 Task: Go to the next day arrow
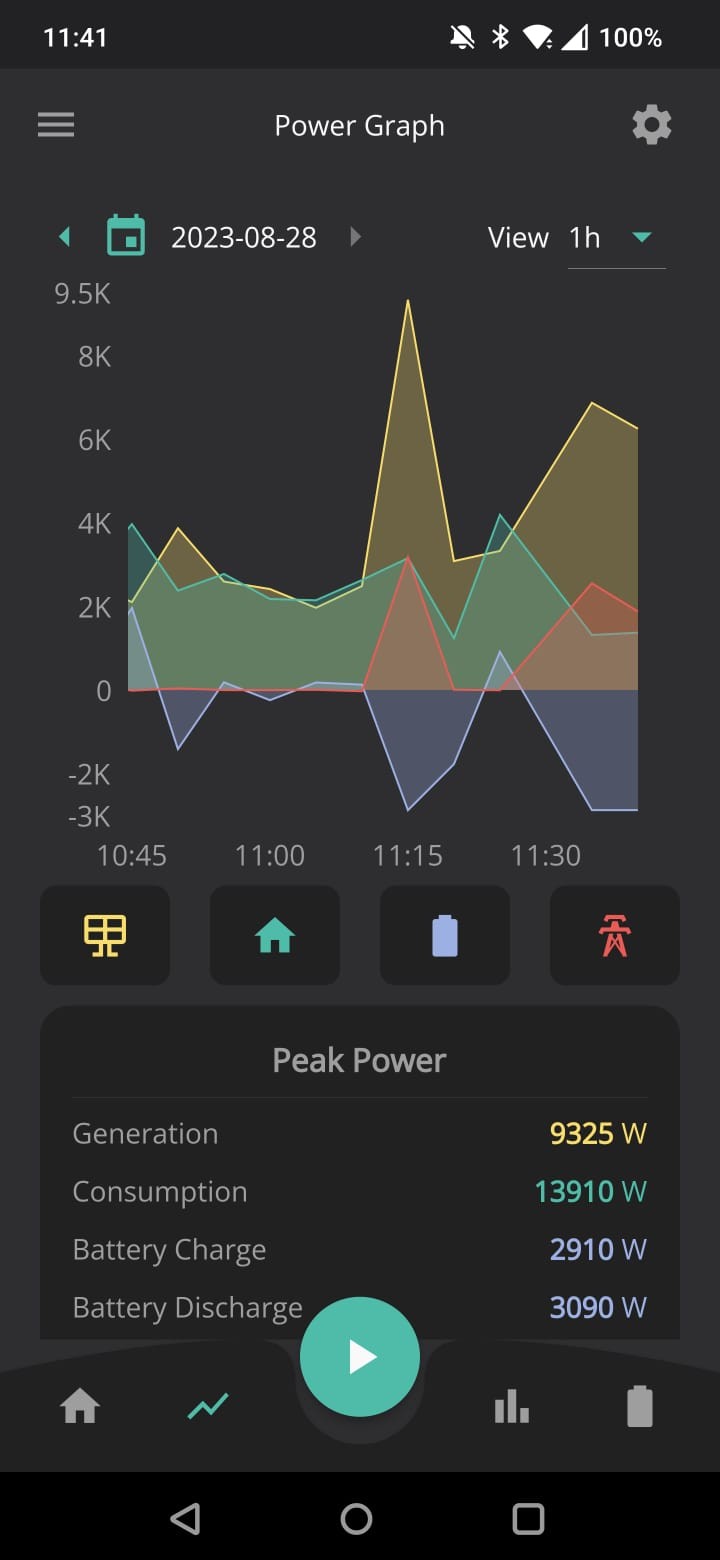click(x=355, y=237)
